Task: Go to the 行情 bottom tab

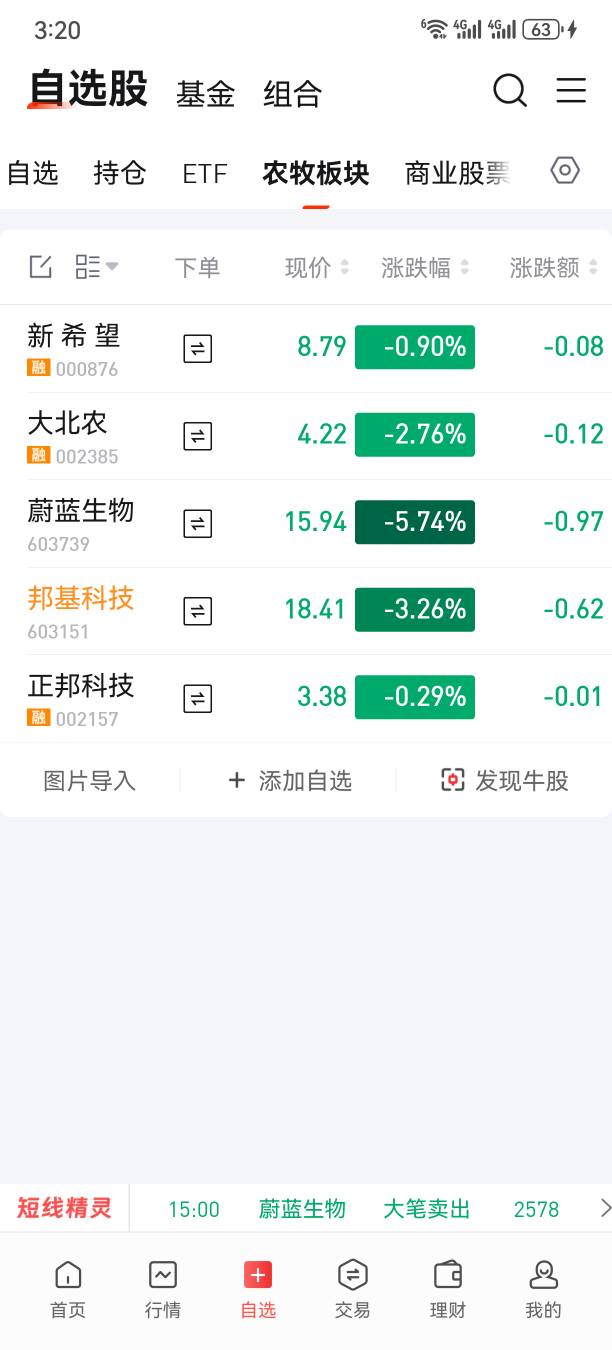Action: point(163,1290)
